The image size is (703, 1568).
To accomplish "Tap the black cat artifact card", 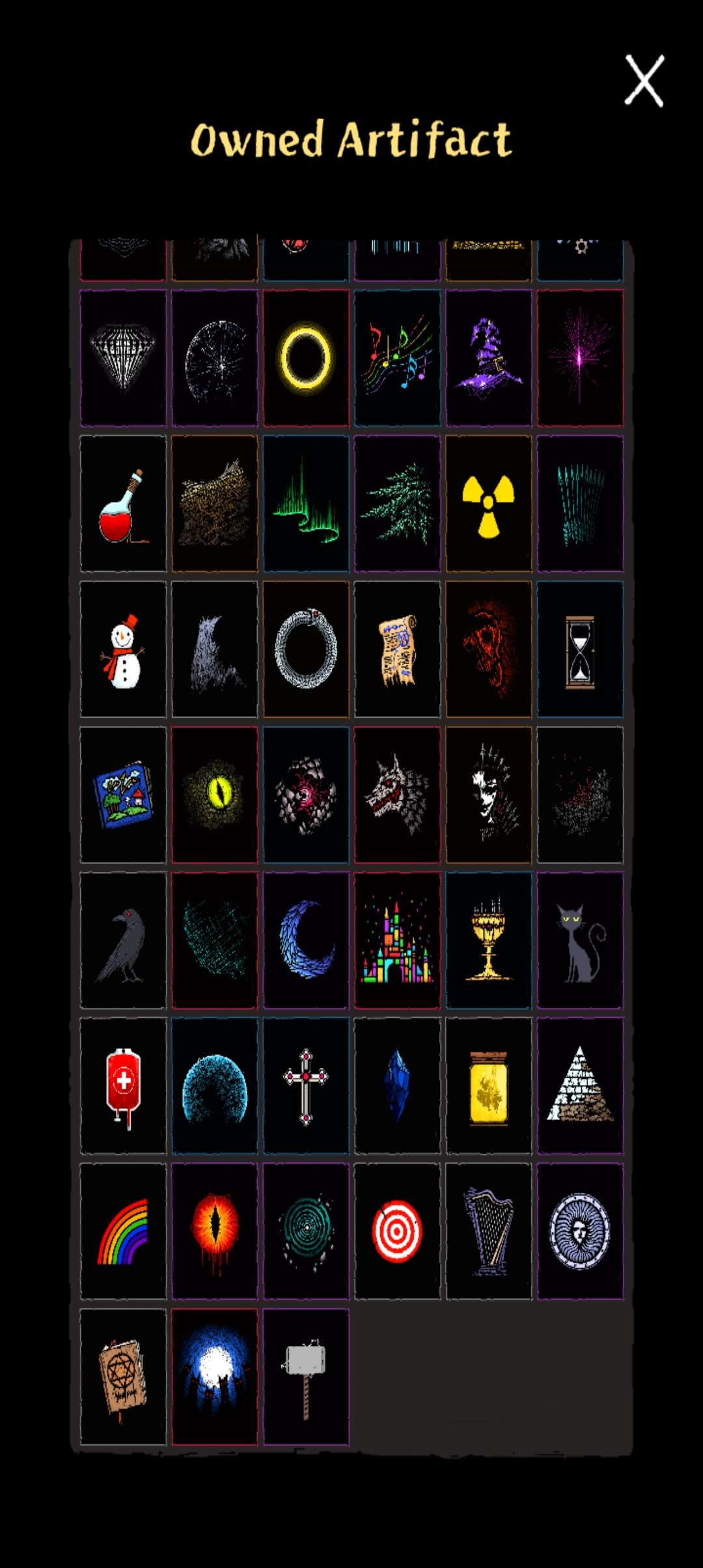I will pos(579,940).
